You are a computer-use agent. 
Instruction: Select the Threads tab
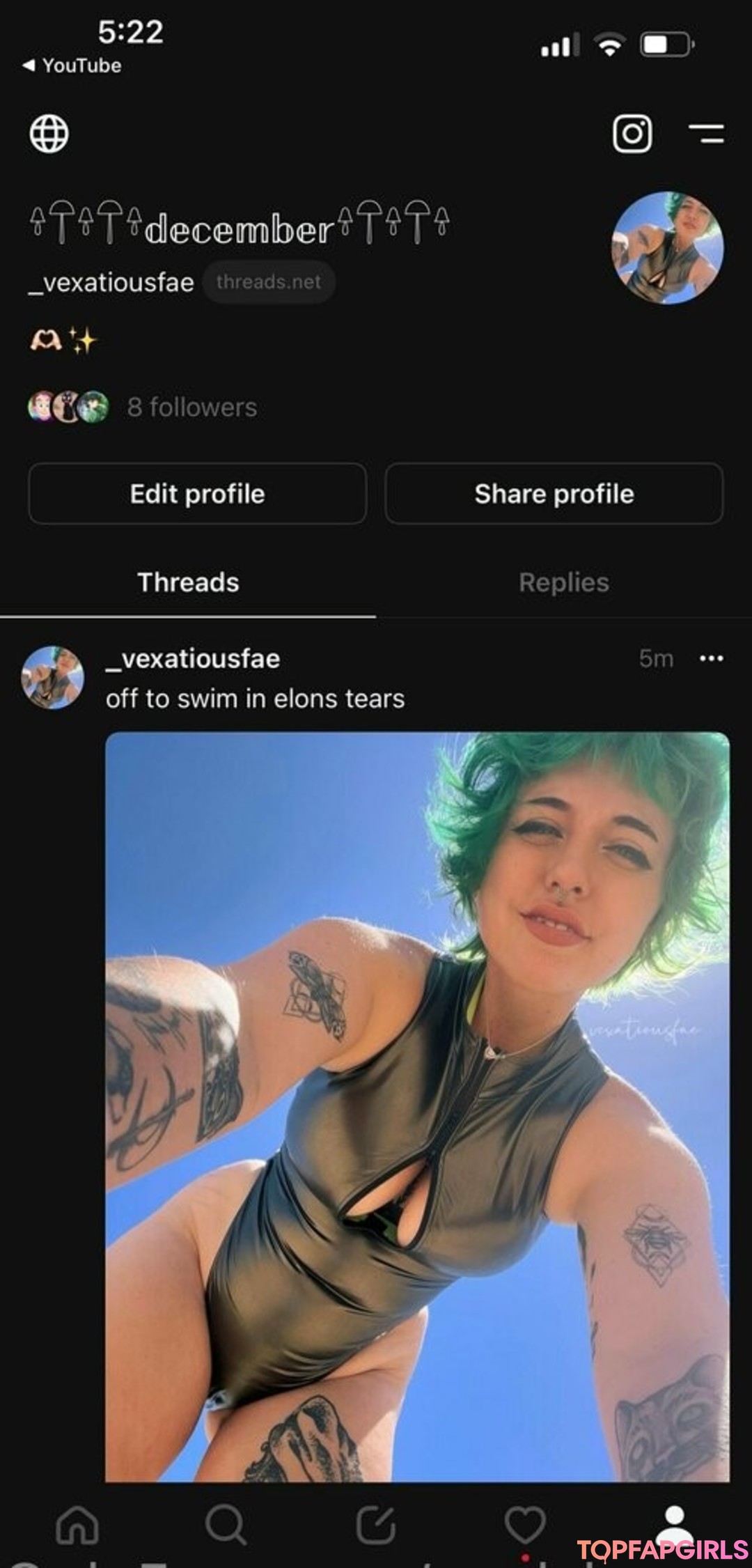(x=188, y=582)
